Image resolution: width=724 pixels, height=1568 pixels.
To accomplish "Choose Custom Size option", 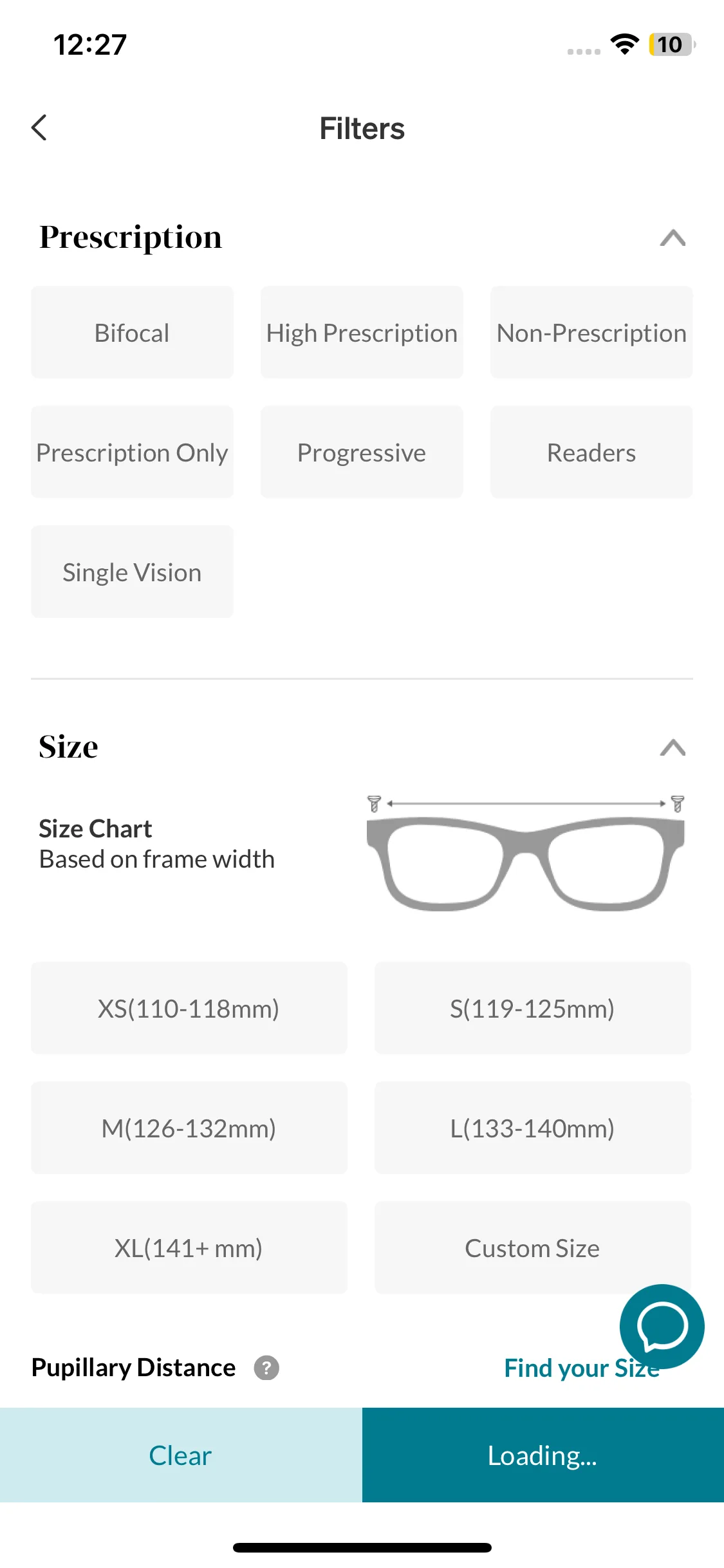I will pyautogui.click(x=532, y=1248).
